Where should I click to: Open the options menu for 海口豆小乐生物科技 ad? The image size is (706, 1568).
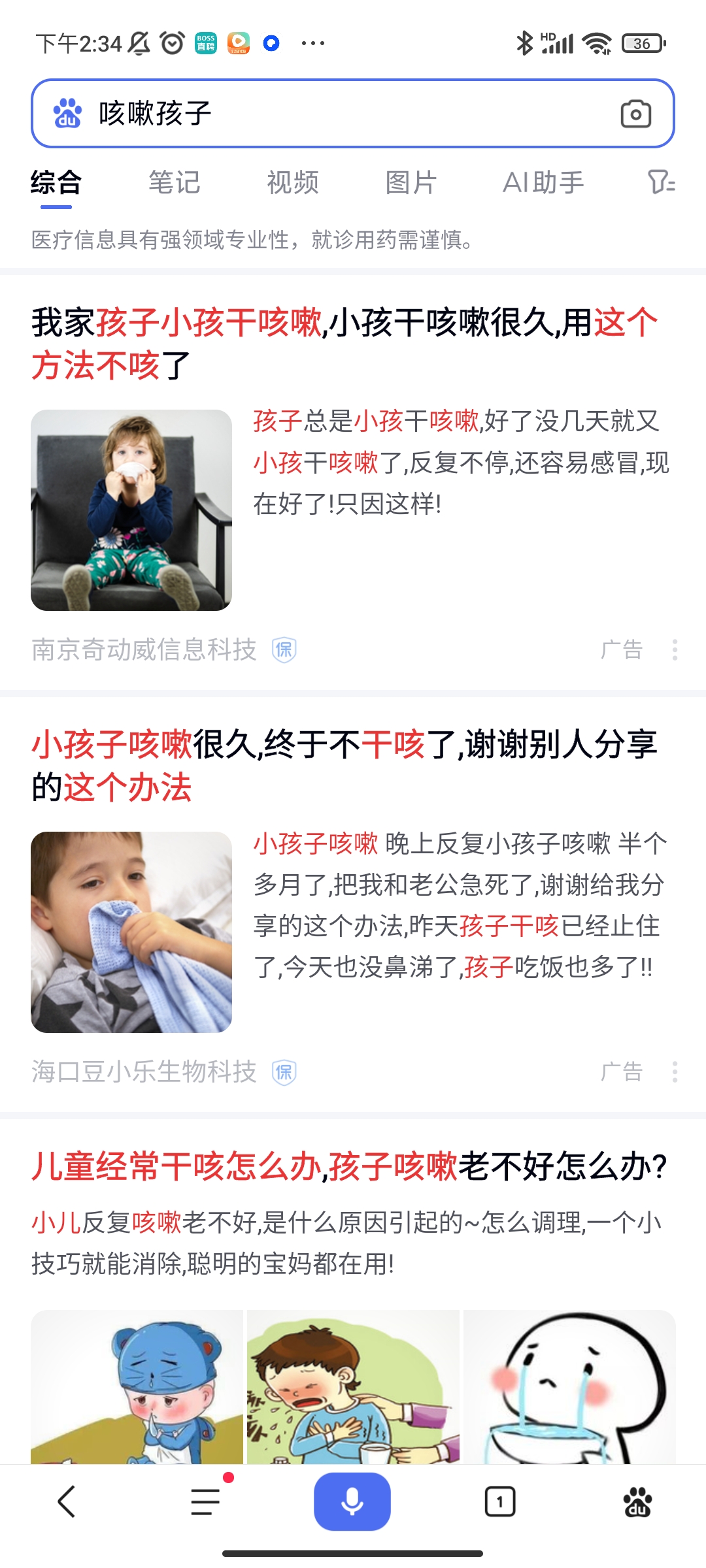pyautogui.click(x=675, y=1072)
